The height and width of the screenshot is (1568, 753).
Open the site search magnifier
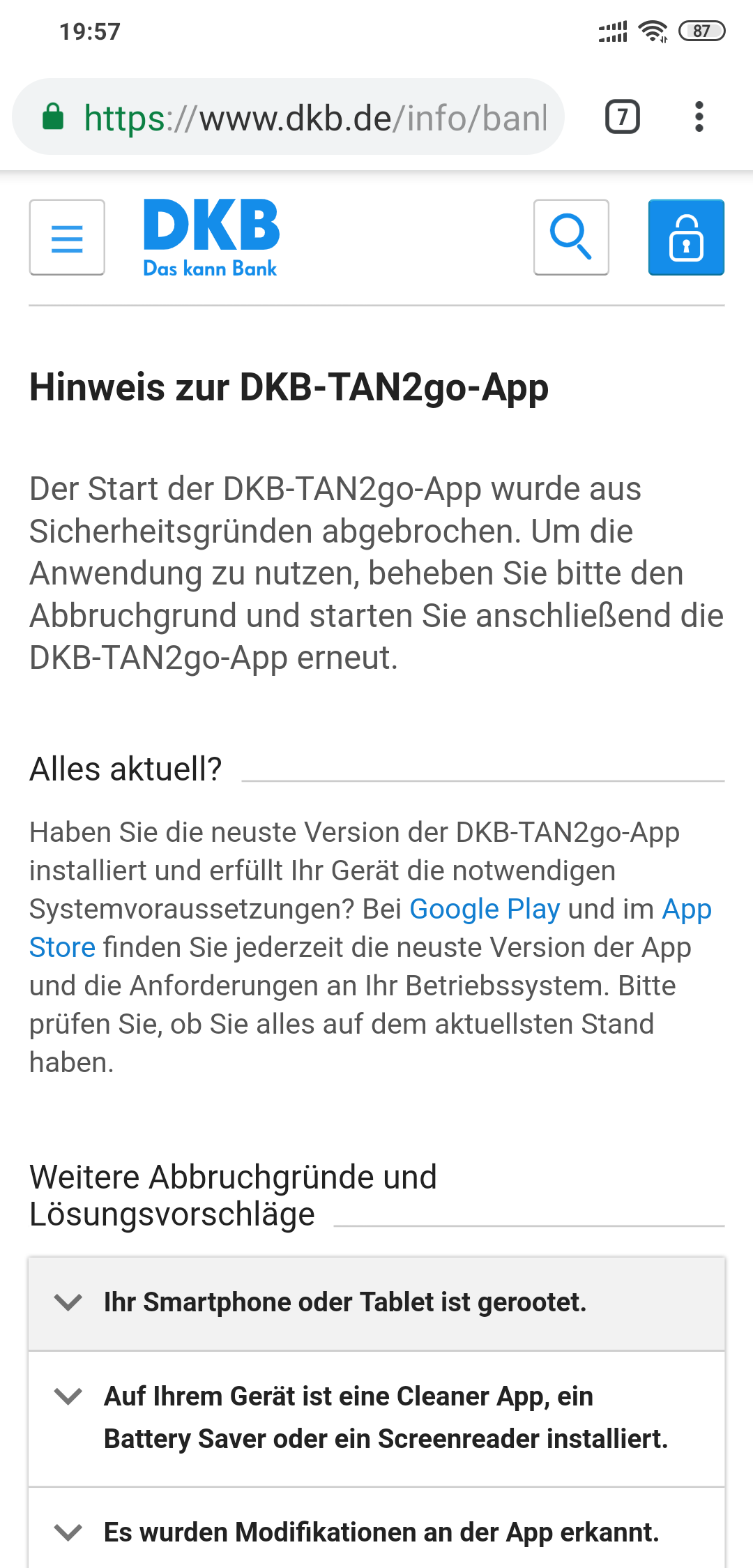(571, 238)
